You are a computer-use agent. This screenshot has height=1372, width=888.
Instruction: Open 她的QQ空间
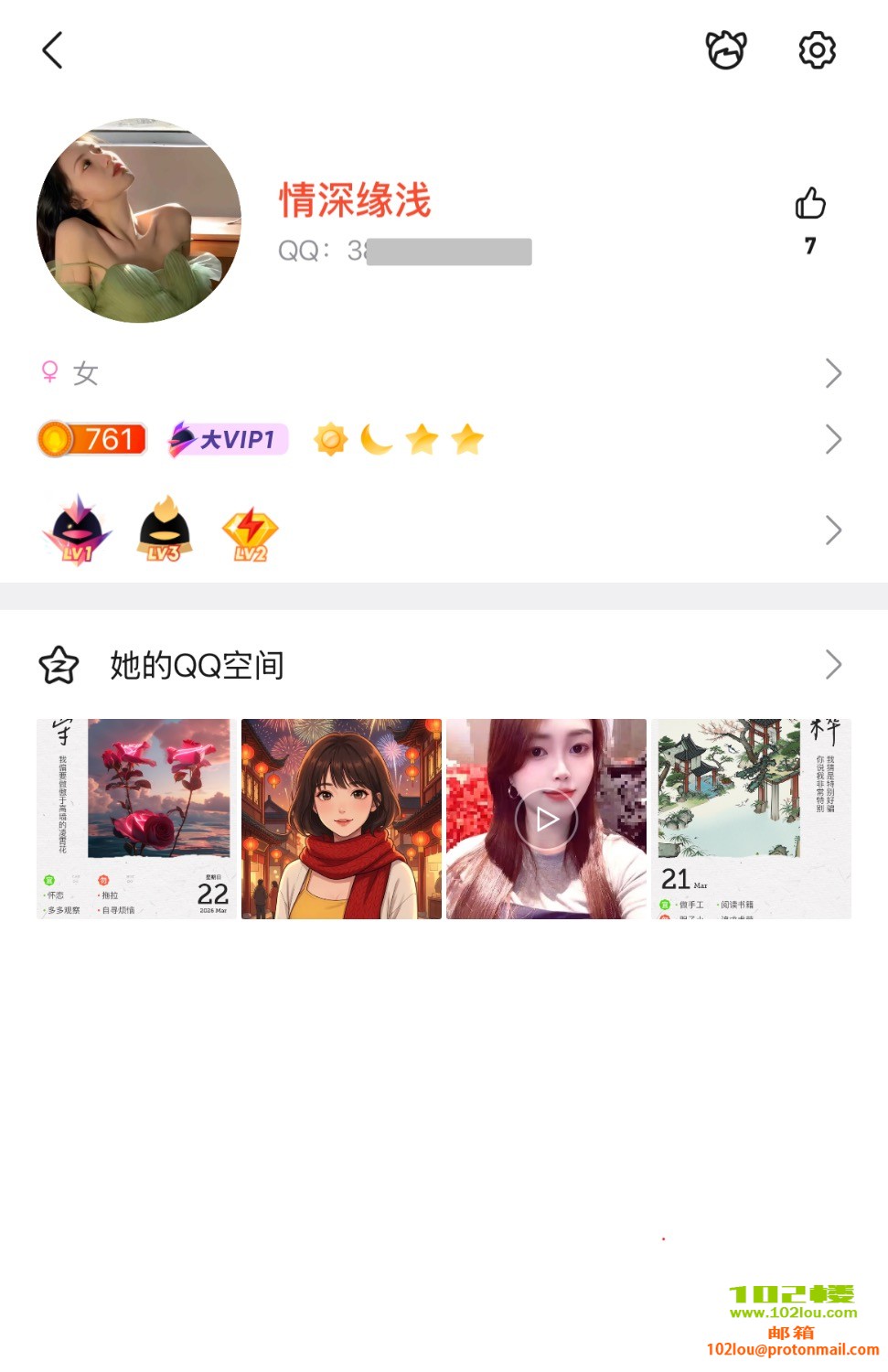click(x=439, y=665)
